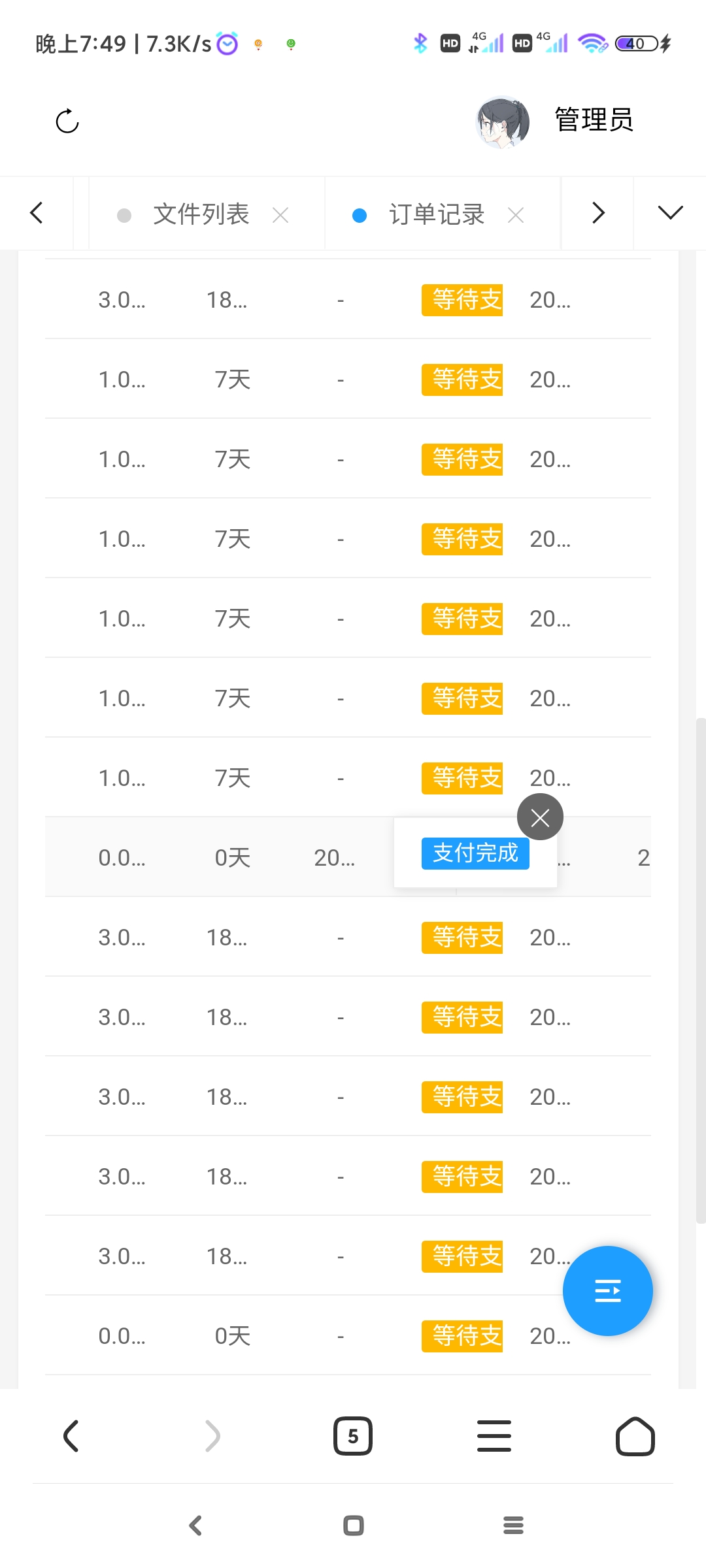Tap the blue floating menu button

click(607, 1290)
